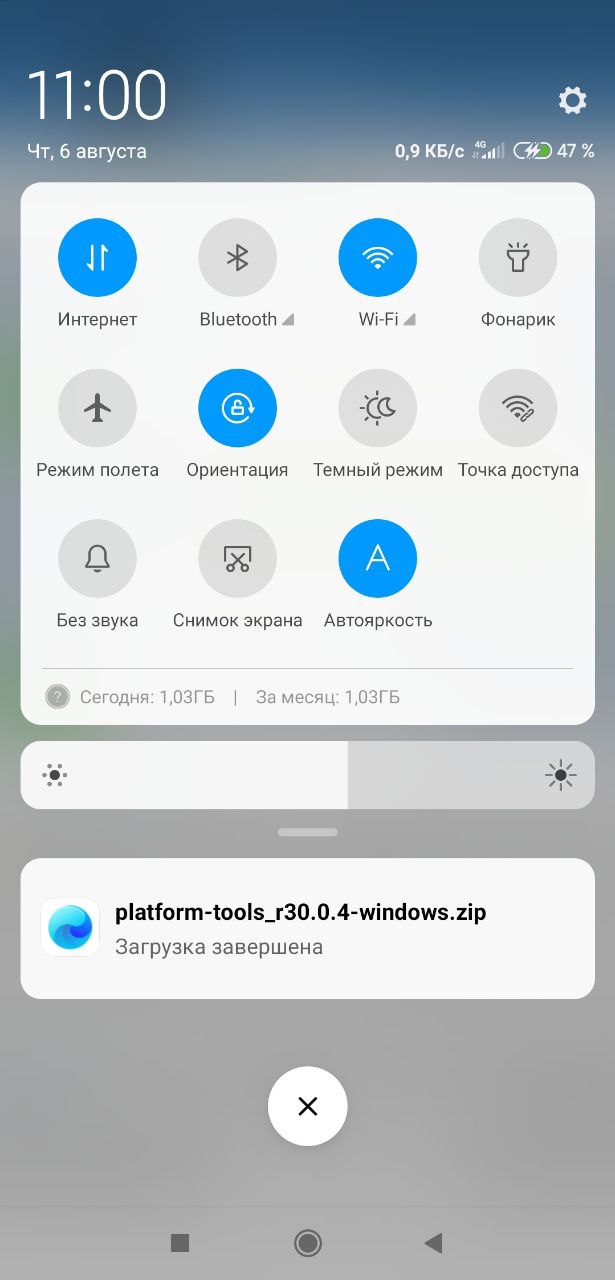Open today's data usage details
This screenshot has width=615, height=1280.
click(x=145, y=697)
